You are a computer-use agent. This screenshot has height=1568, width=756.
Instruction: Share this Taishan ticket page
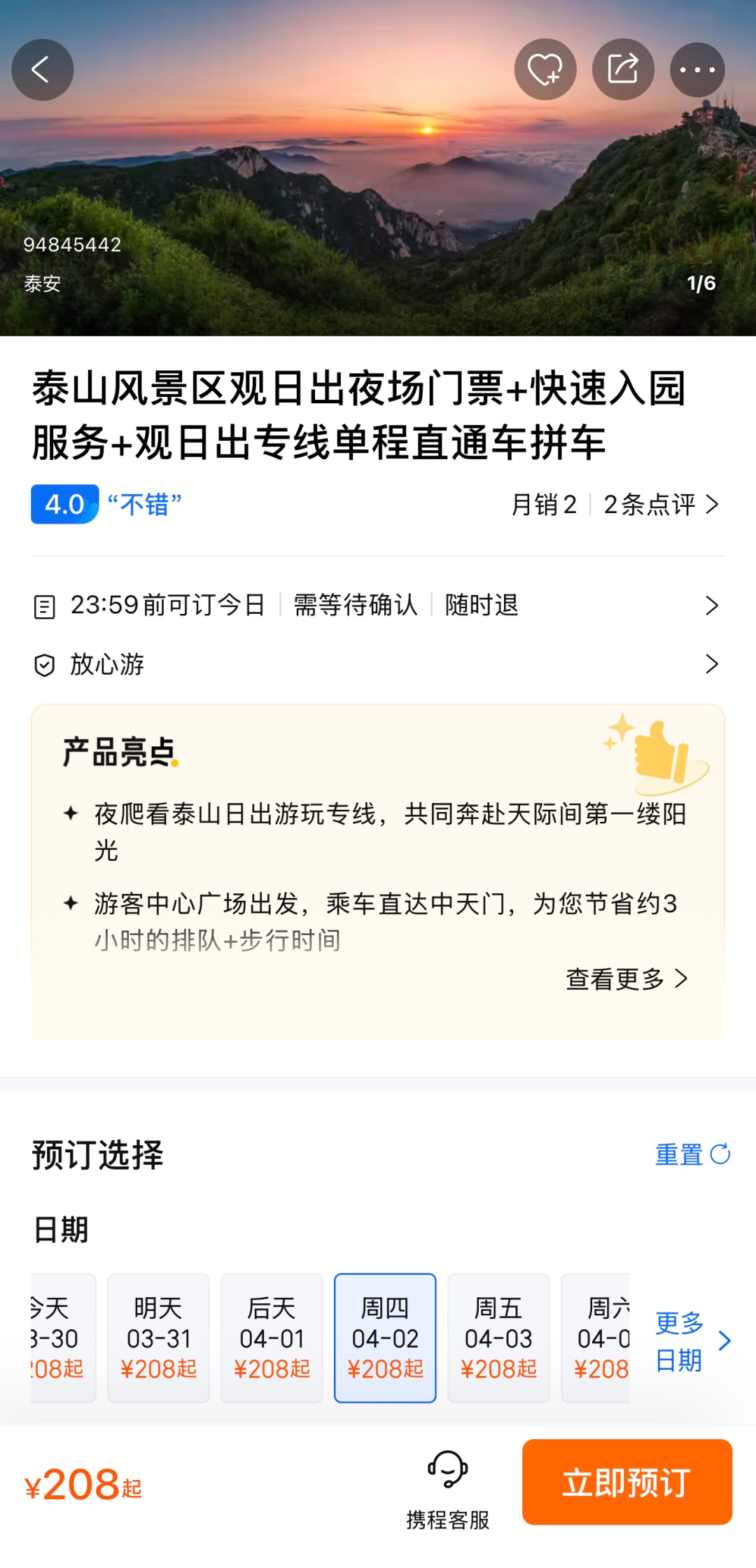pyautogui.click(x=623, y=70)
